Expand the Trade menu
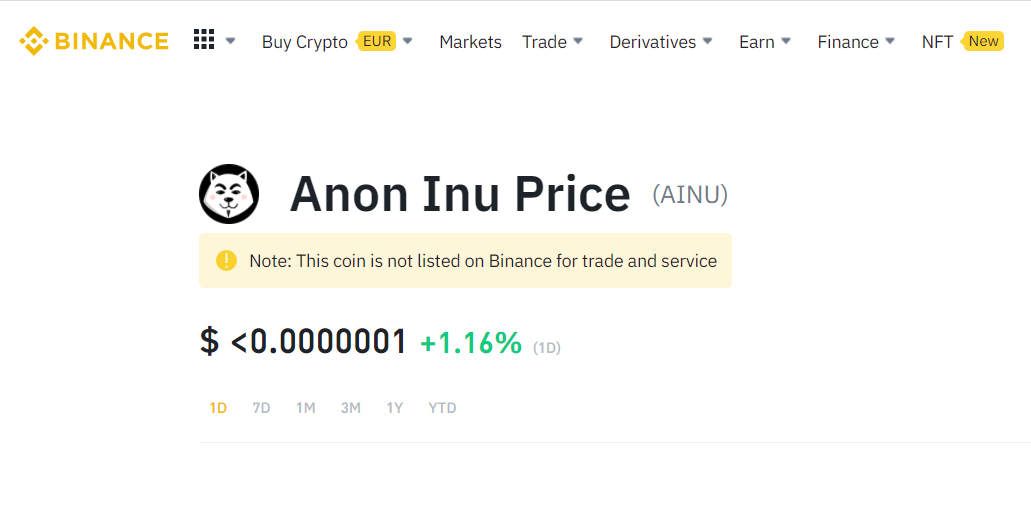Screen dimensions: 1031x506 coord(553,42)
